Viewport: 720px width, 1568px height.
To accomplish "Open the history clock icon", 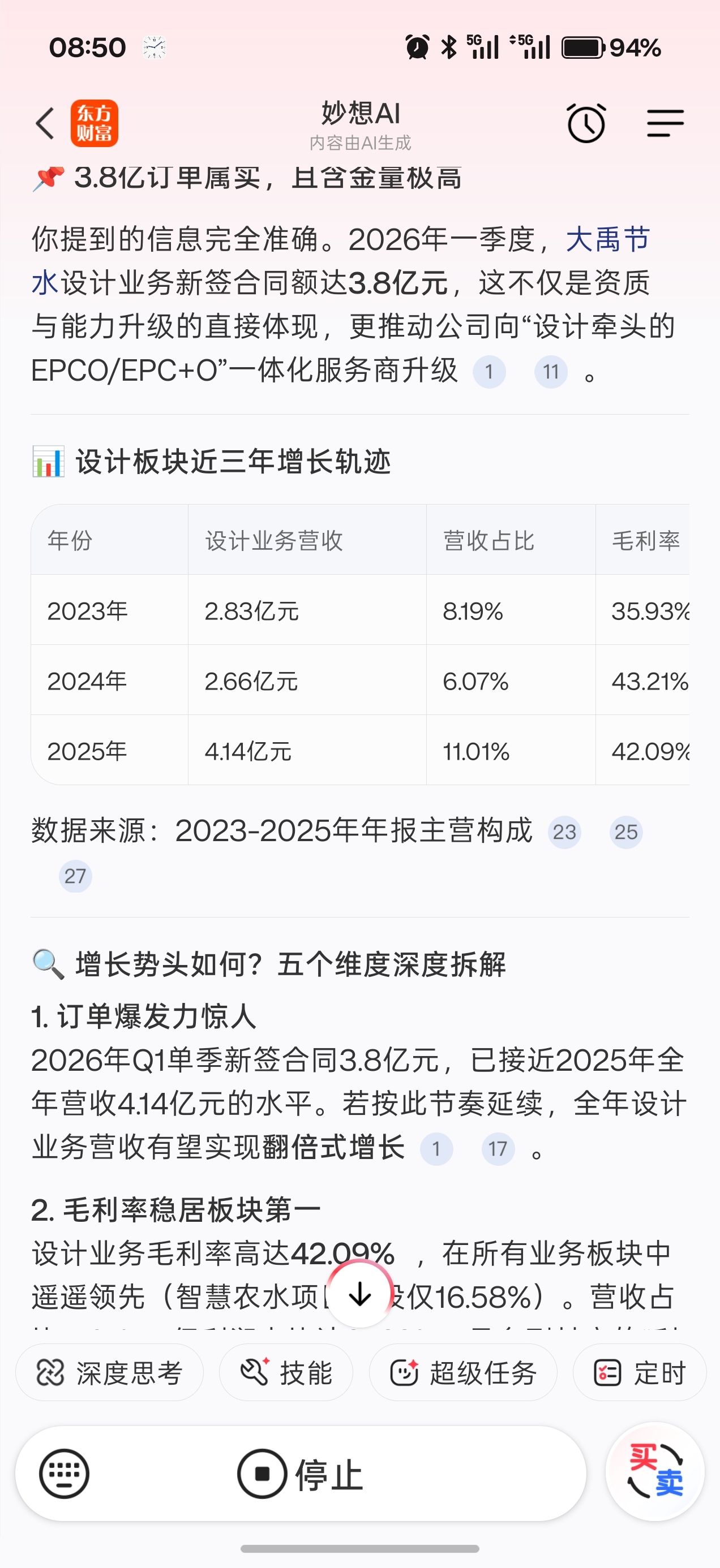I will click(x=586, y=123).
